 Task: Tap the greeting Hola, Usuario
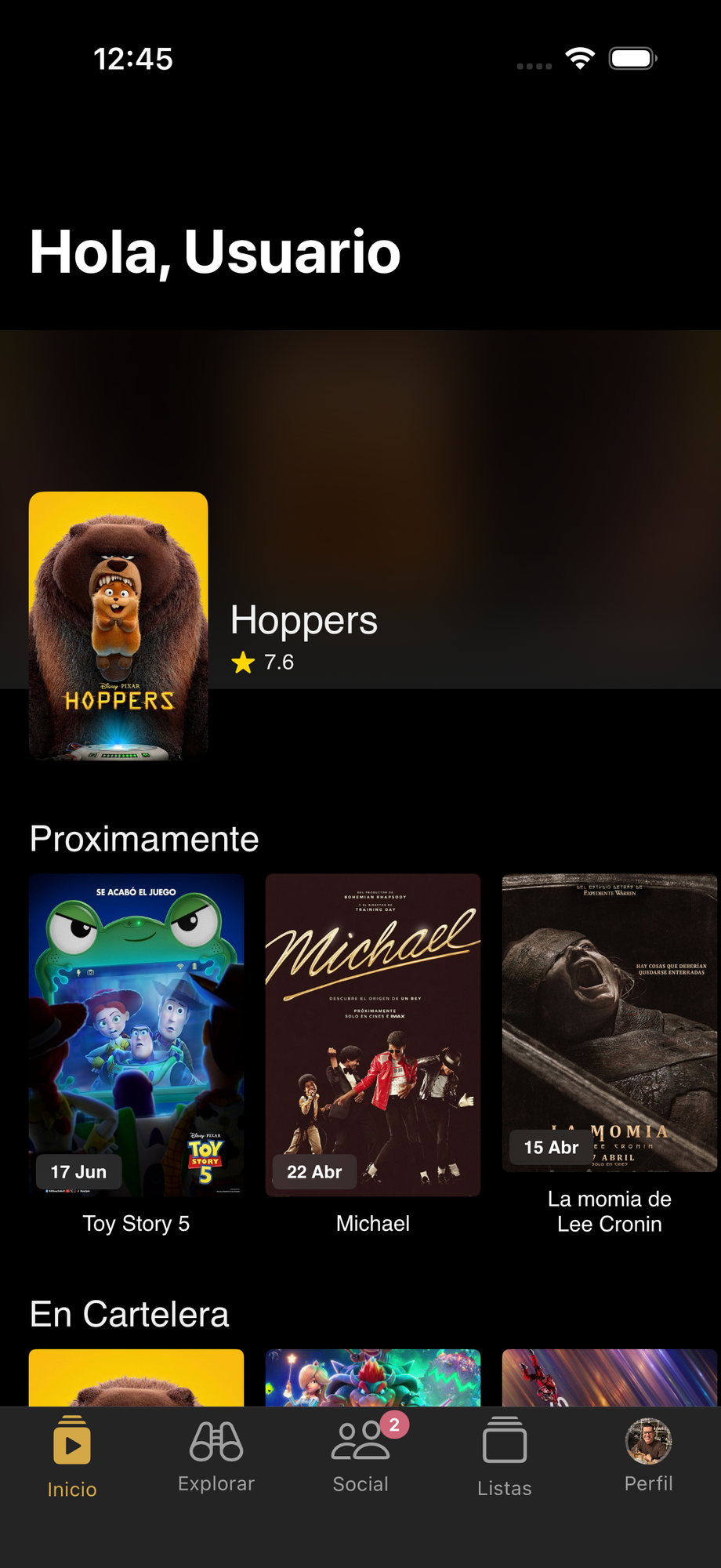[215, 251]
